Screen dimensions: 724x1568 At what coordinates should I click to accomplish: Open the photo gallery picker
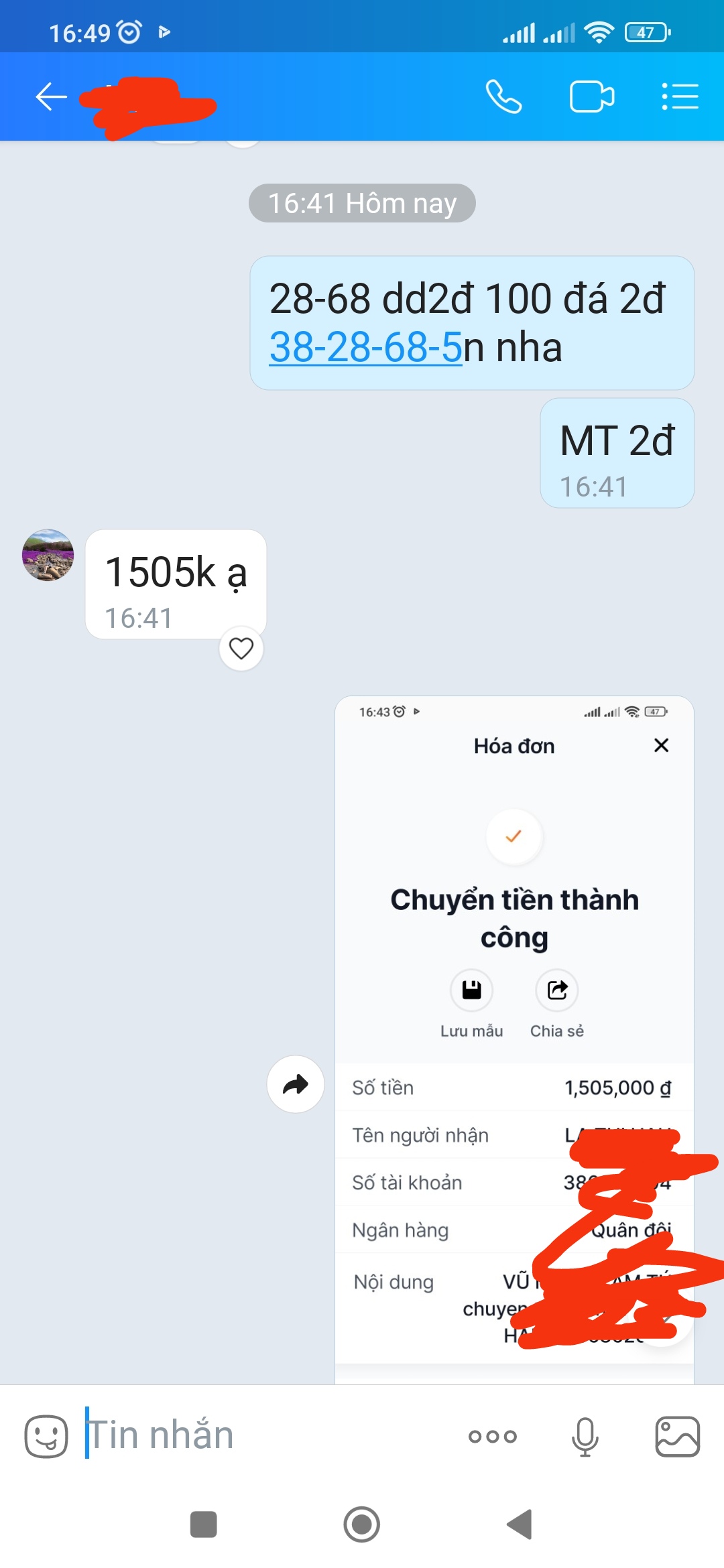click(677, 1436)
